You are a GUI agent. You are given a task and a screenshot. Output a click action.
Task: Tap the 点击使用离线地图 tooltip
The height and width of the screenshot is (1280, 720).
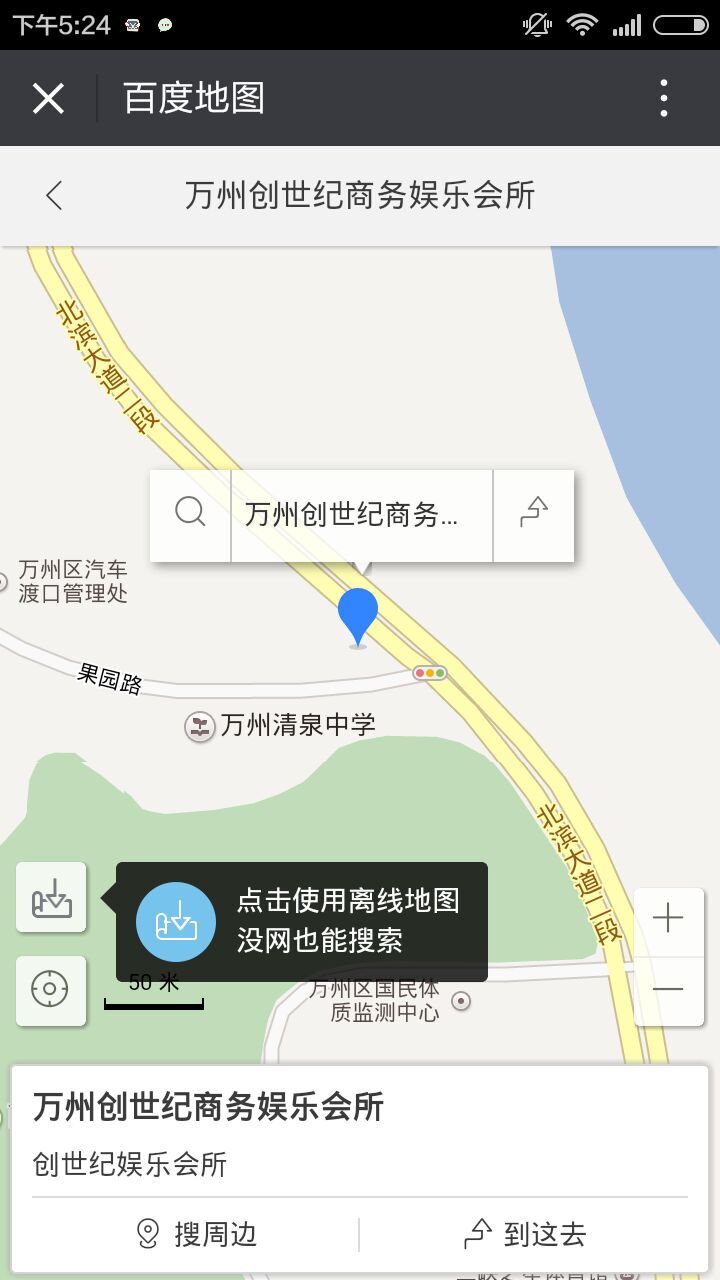[302, 921]
